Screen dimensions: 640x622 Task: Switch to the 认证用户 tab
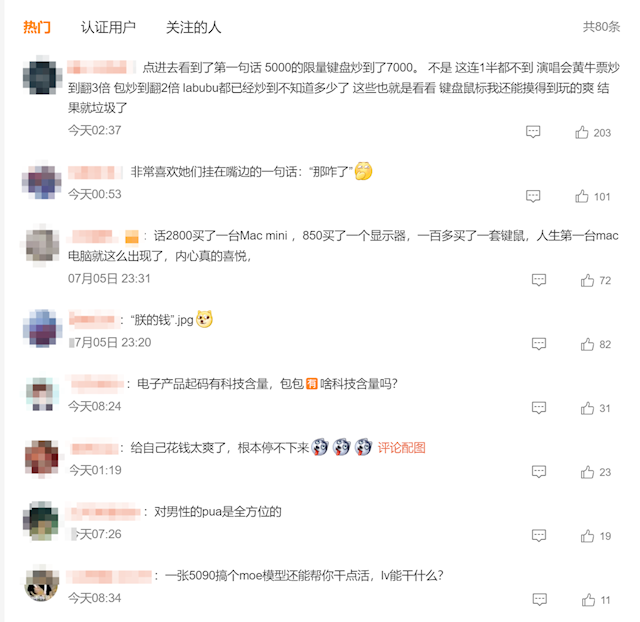[x=109, y=27]
